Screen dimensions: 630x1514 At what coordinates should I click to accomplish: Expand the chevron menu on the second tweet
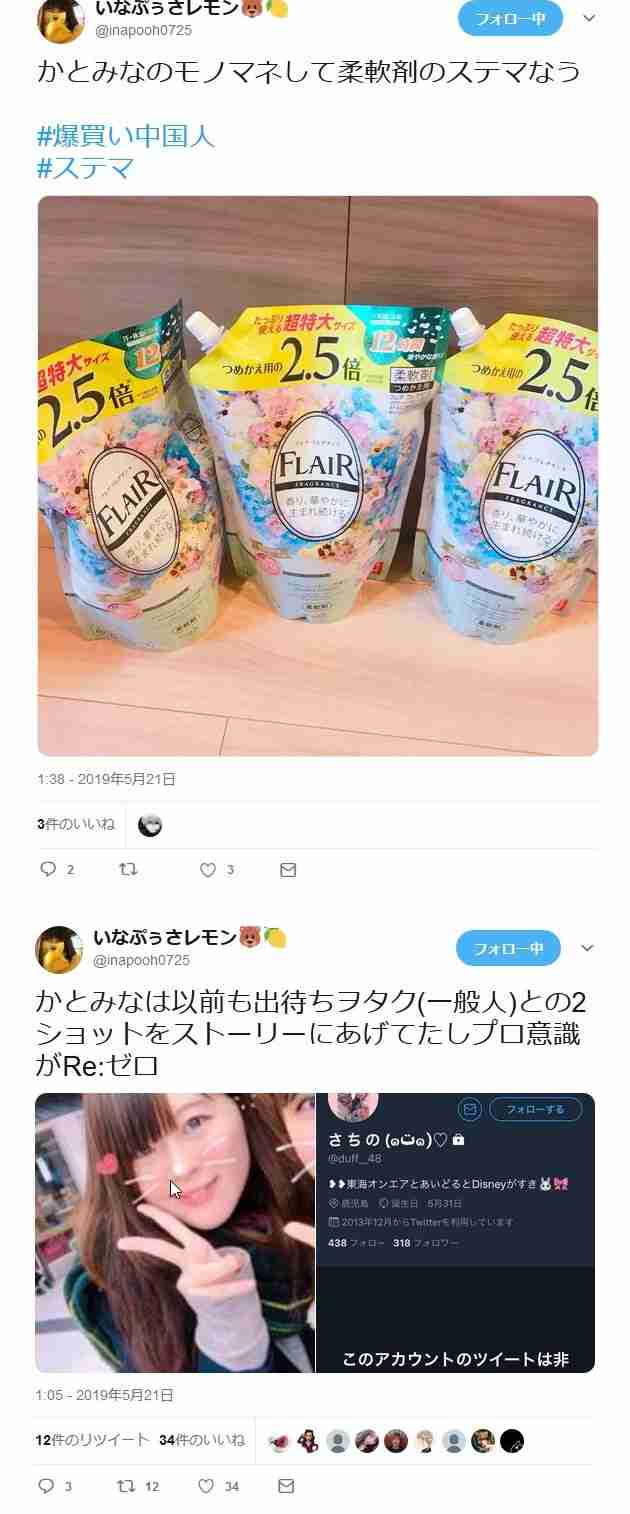(588, 948)
